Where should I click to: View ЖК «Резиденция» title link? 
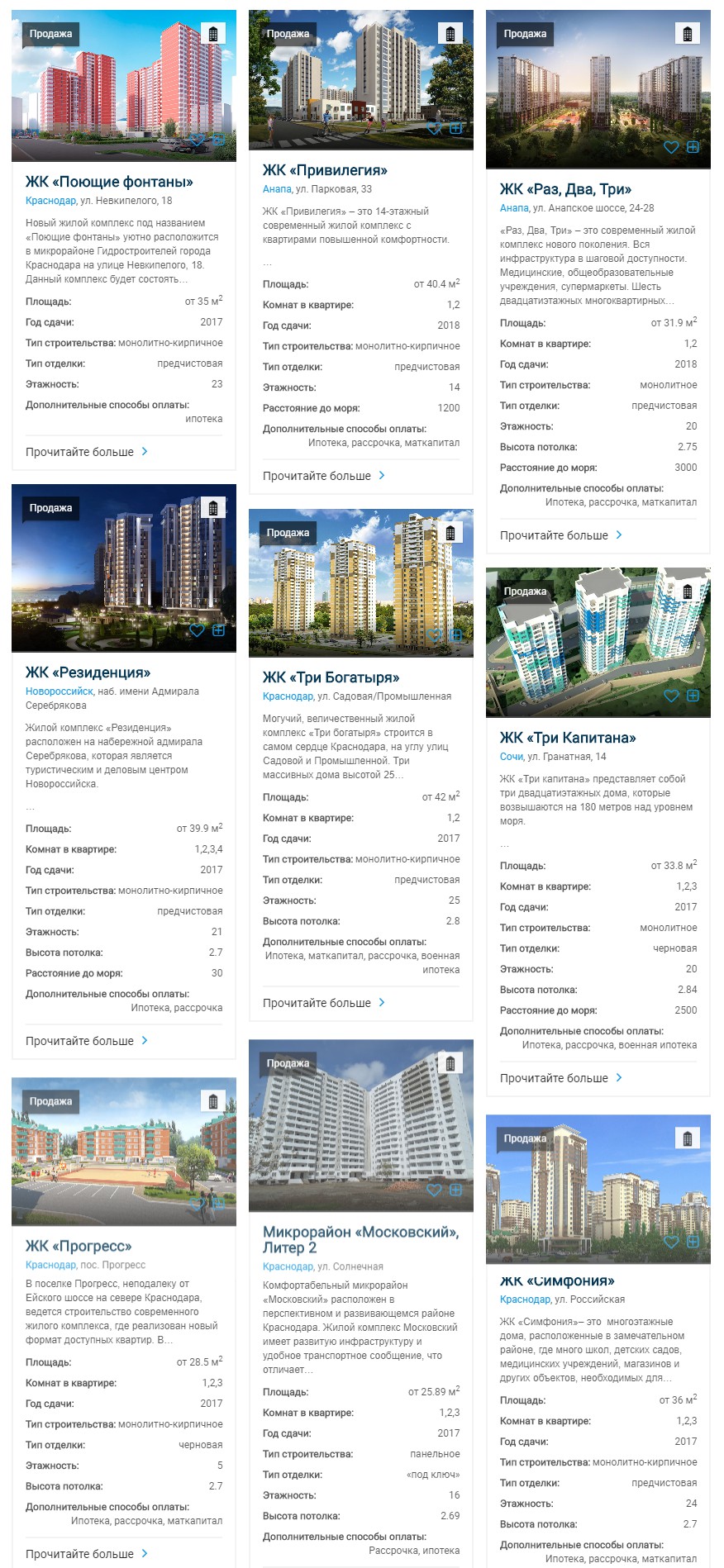88,672
